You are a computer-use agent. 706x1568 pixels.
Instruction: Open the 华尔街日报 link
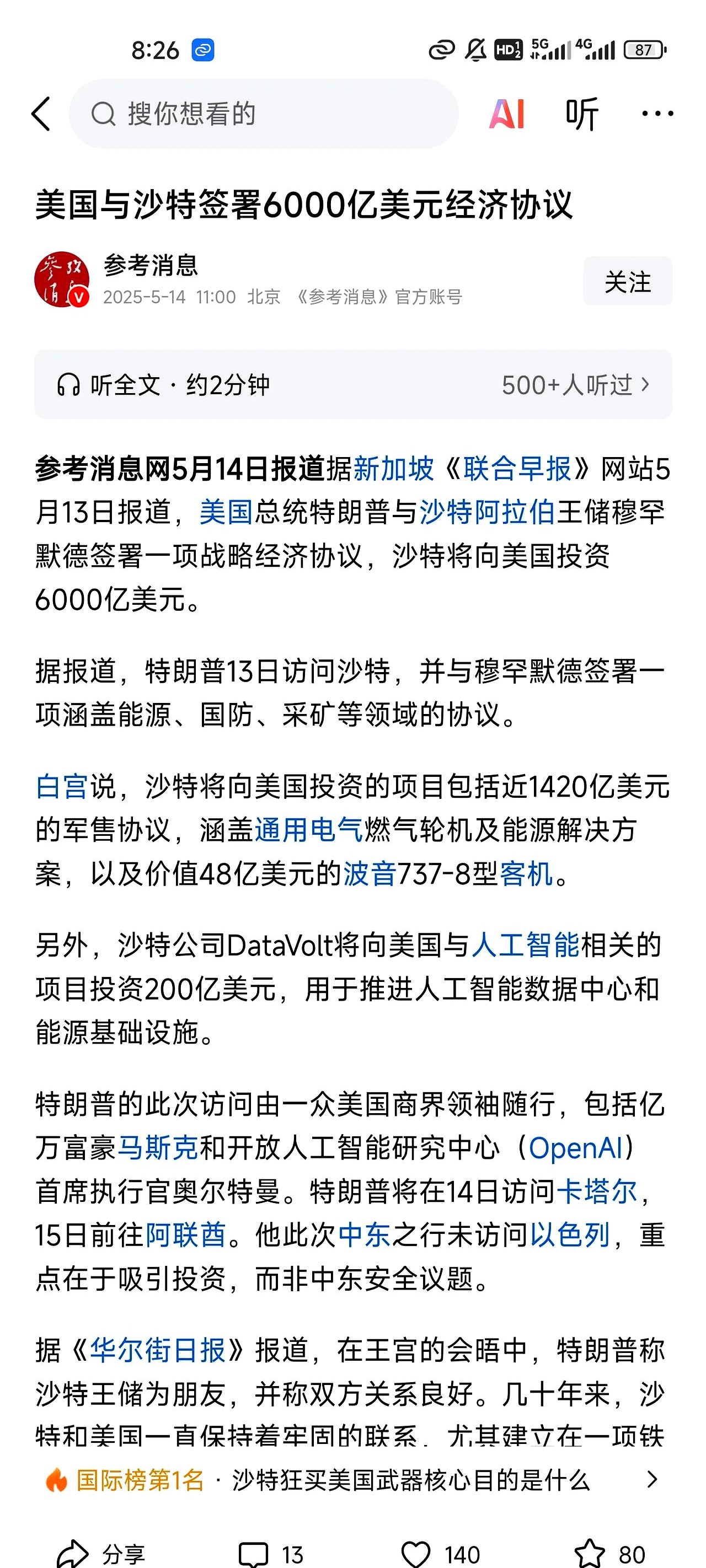(158, 1350)
